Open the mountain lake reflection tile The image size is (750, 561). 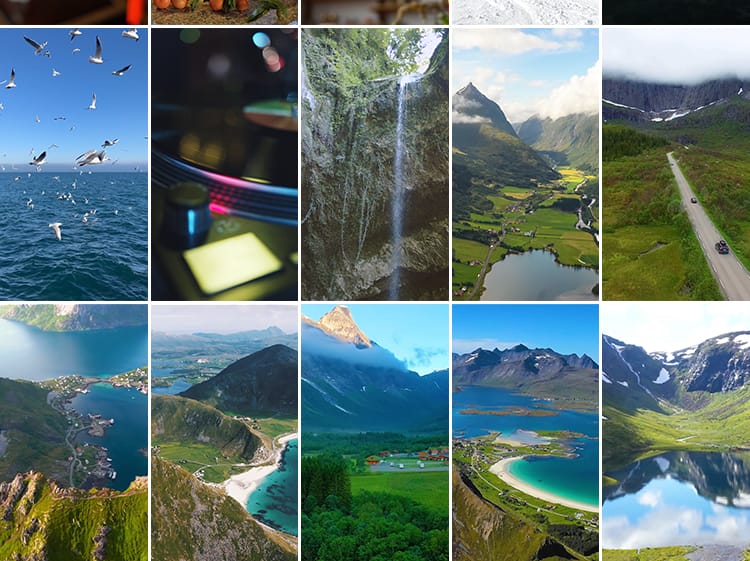676,432
